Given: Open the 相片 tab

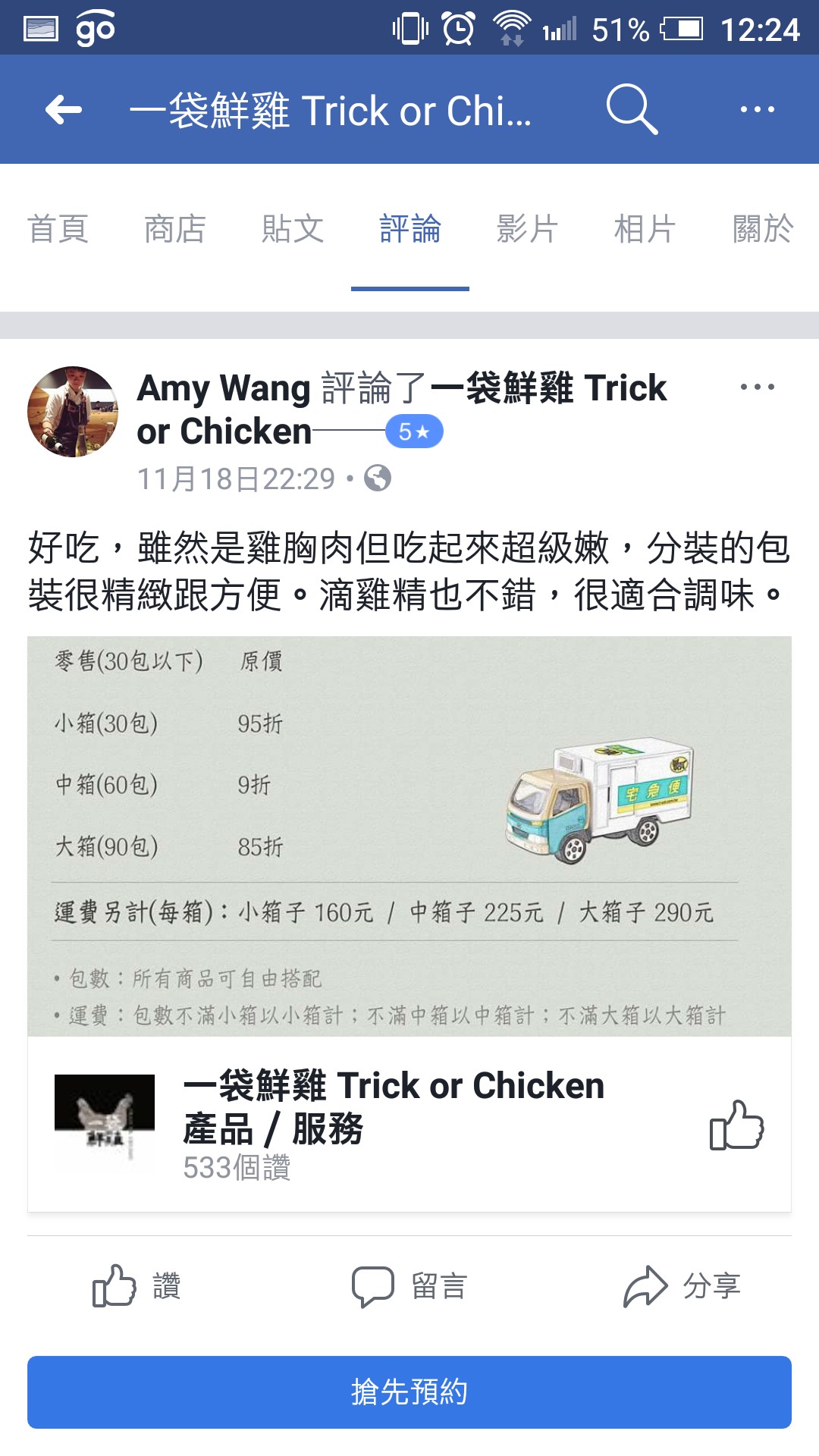Looking at the screenshot, I should pos(645,229).
